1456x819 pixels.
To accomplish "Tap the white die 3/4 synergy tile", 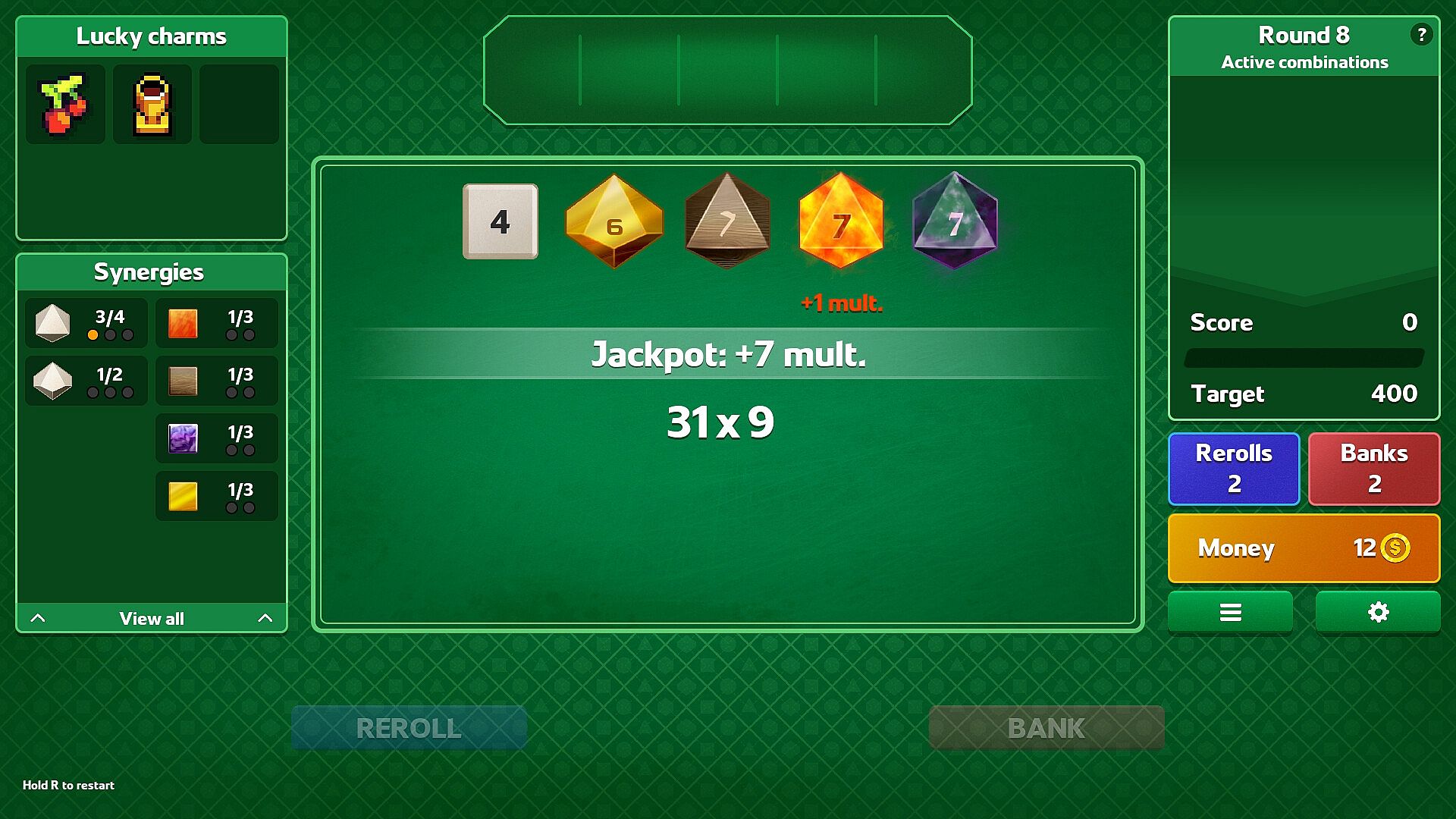I will click(x=86, y=324).
